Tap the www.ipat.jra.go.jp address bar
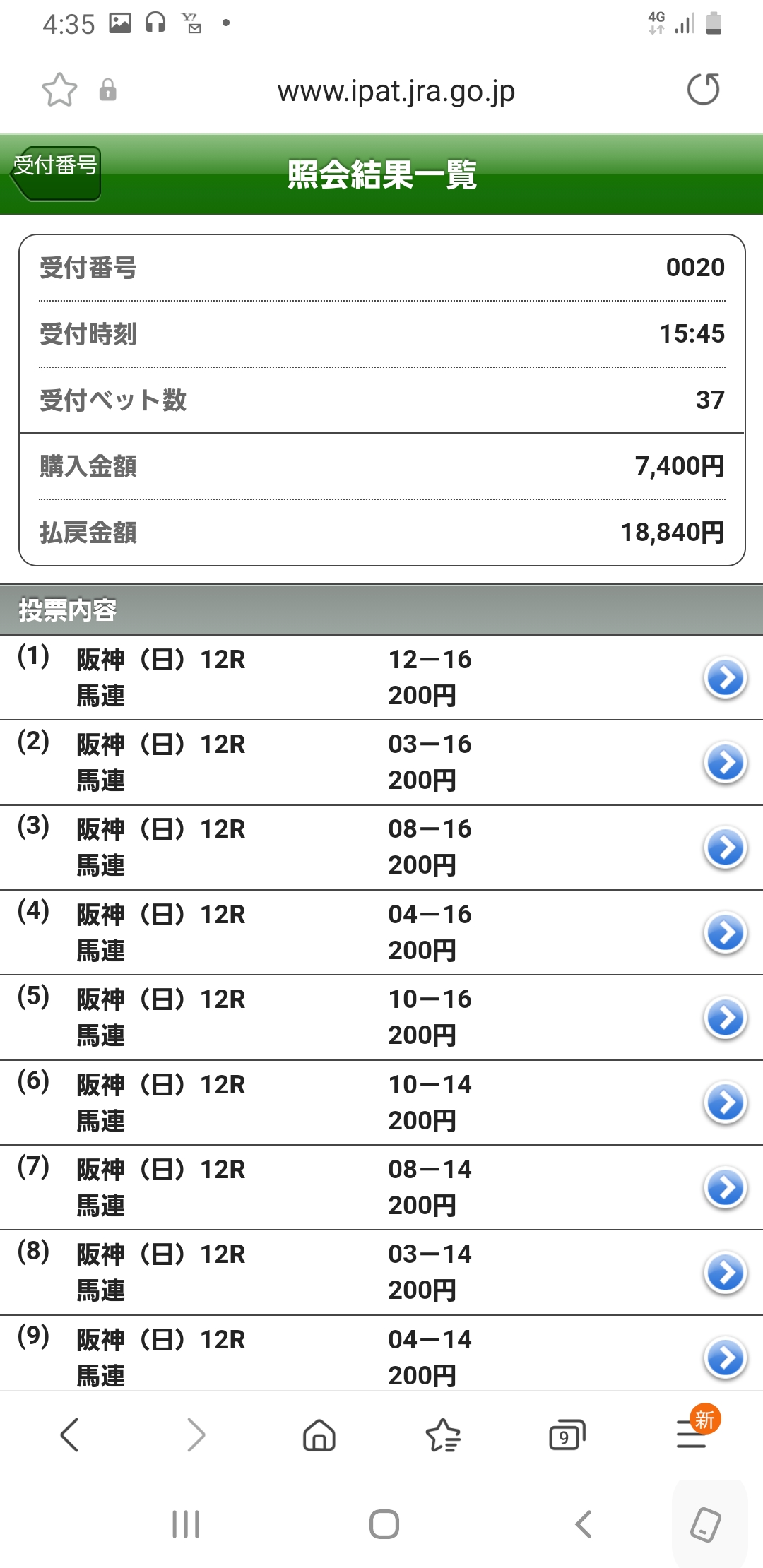Screen dimensions: 763x1568 point(396,90)
